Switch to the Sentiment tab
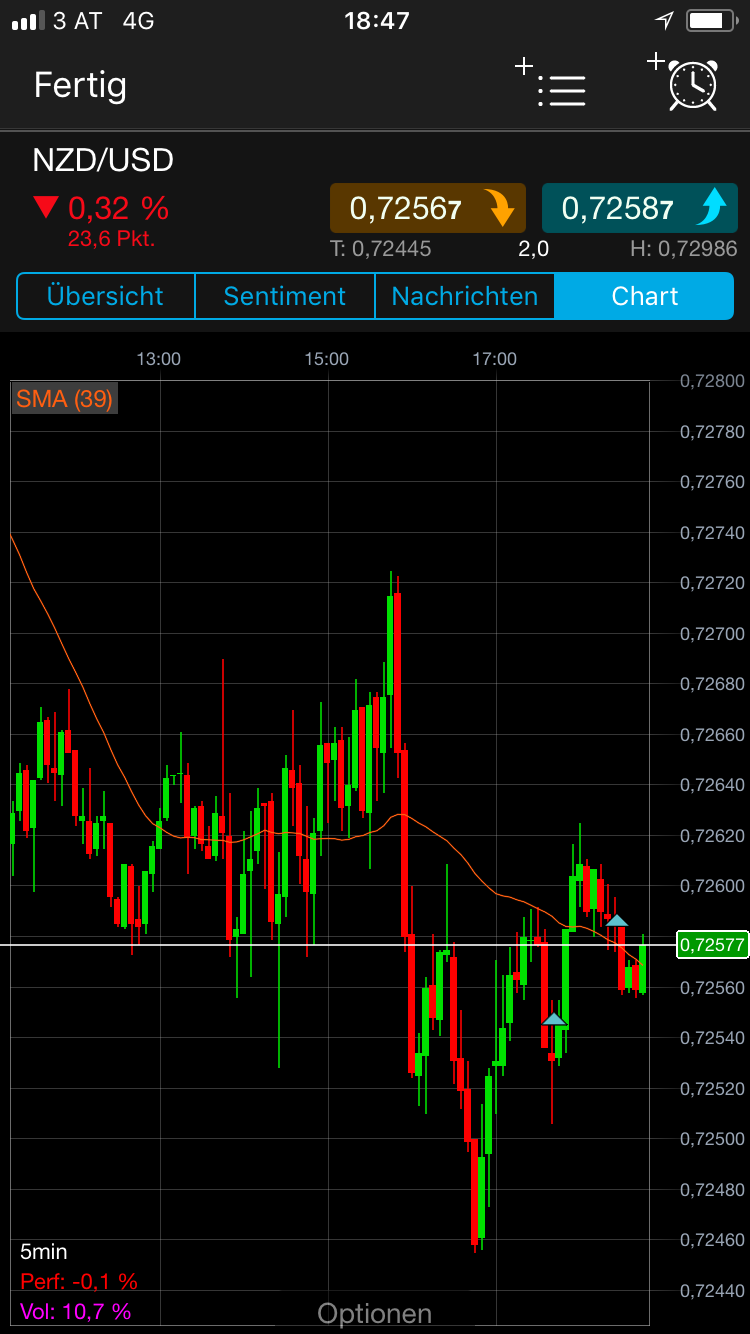 point(284,296)
